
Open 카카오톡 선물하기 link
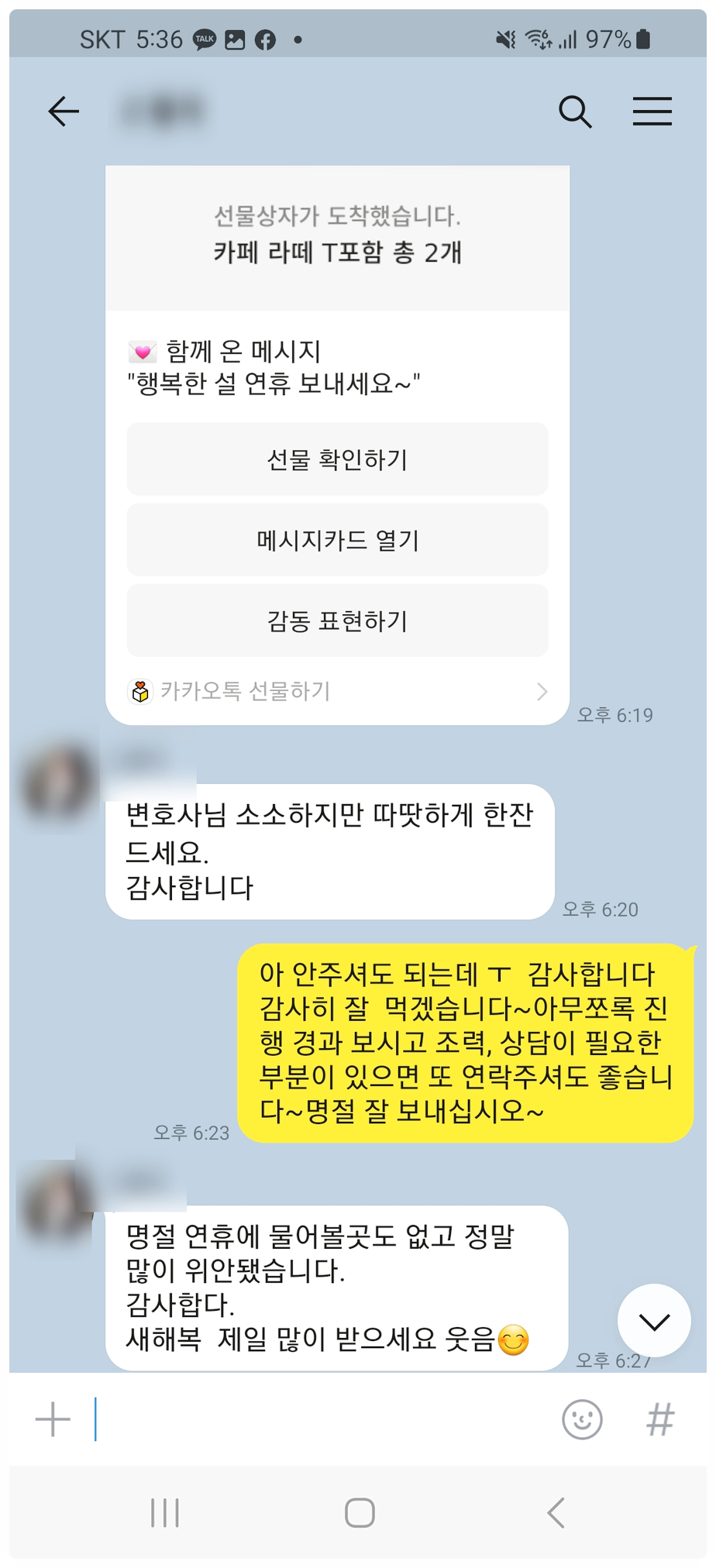pyautogui.click(x=337, y=691)
